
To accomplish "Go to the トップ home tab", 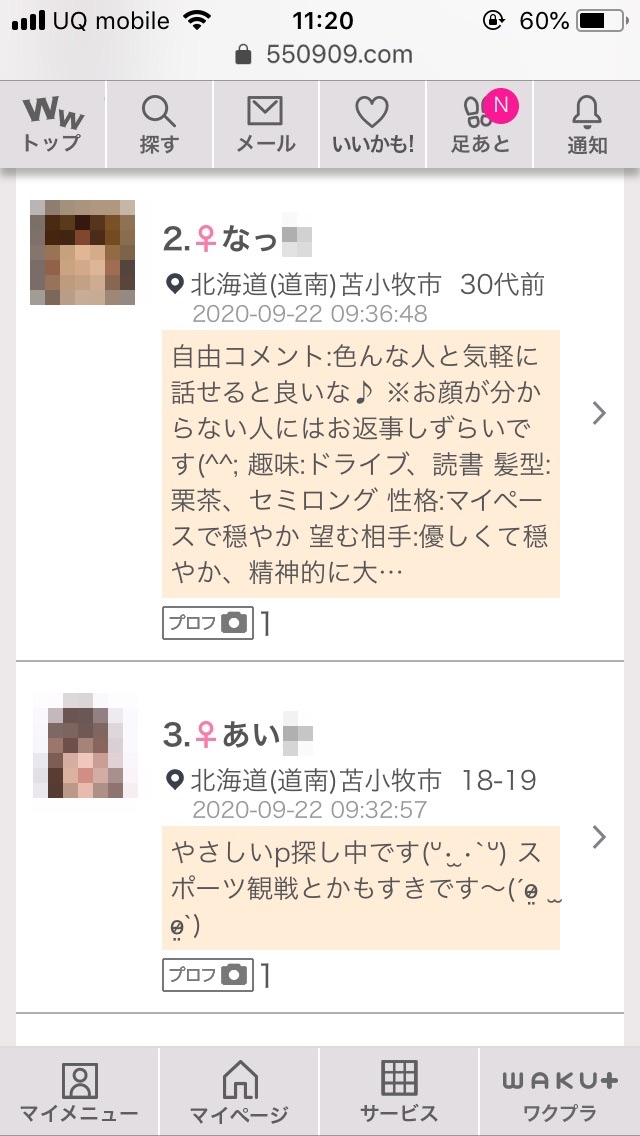I will (x=52, y=124).
